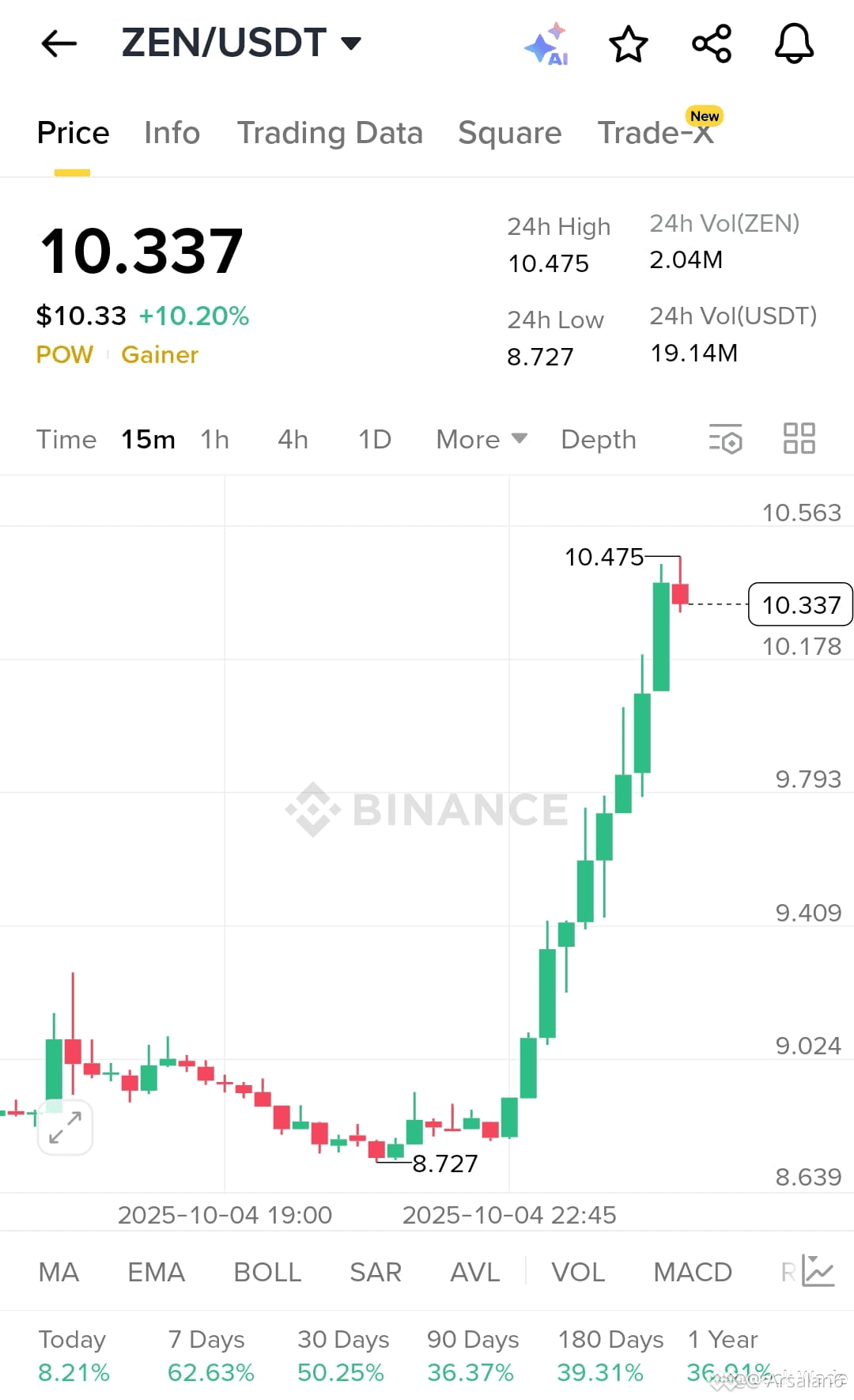Enable the BOLL indicator

[267, 1272]
